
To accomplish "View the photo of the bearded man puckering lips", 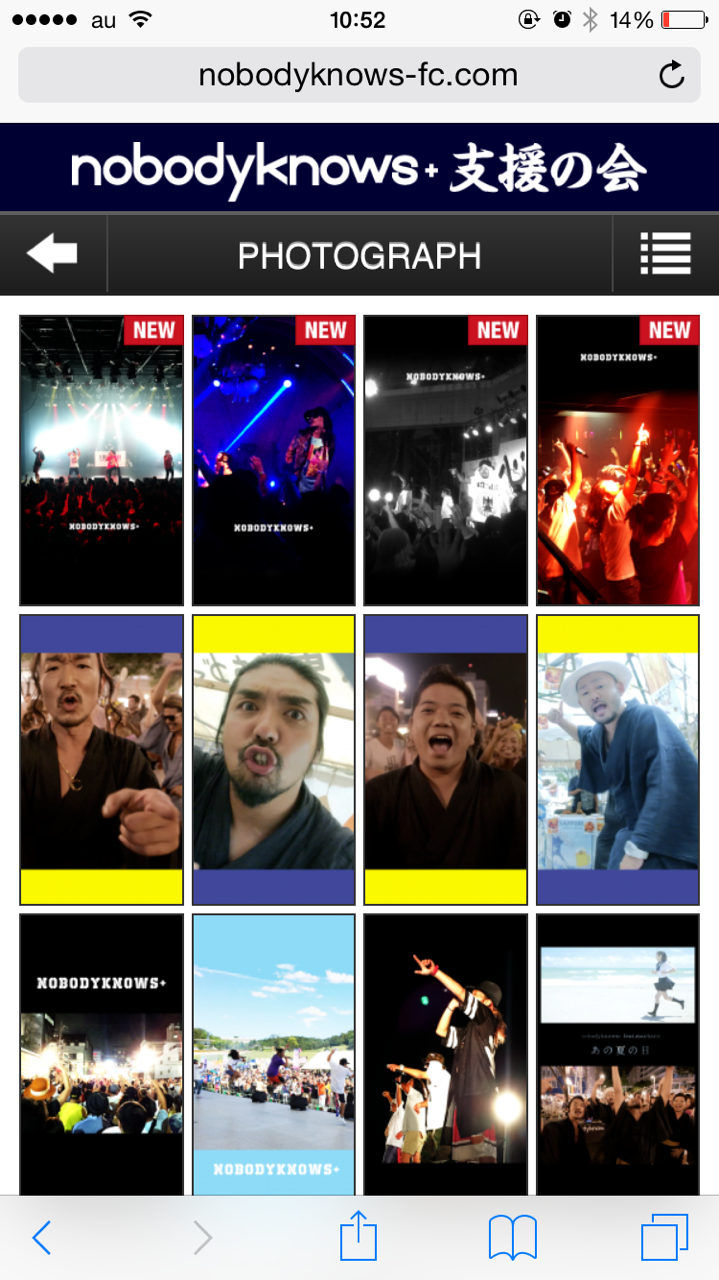I will pos(273,760).
